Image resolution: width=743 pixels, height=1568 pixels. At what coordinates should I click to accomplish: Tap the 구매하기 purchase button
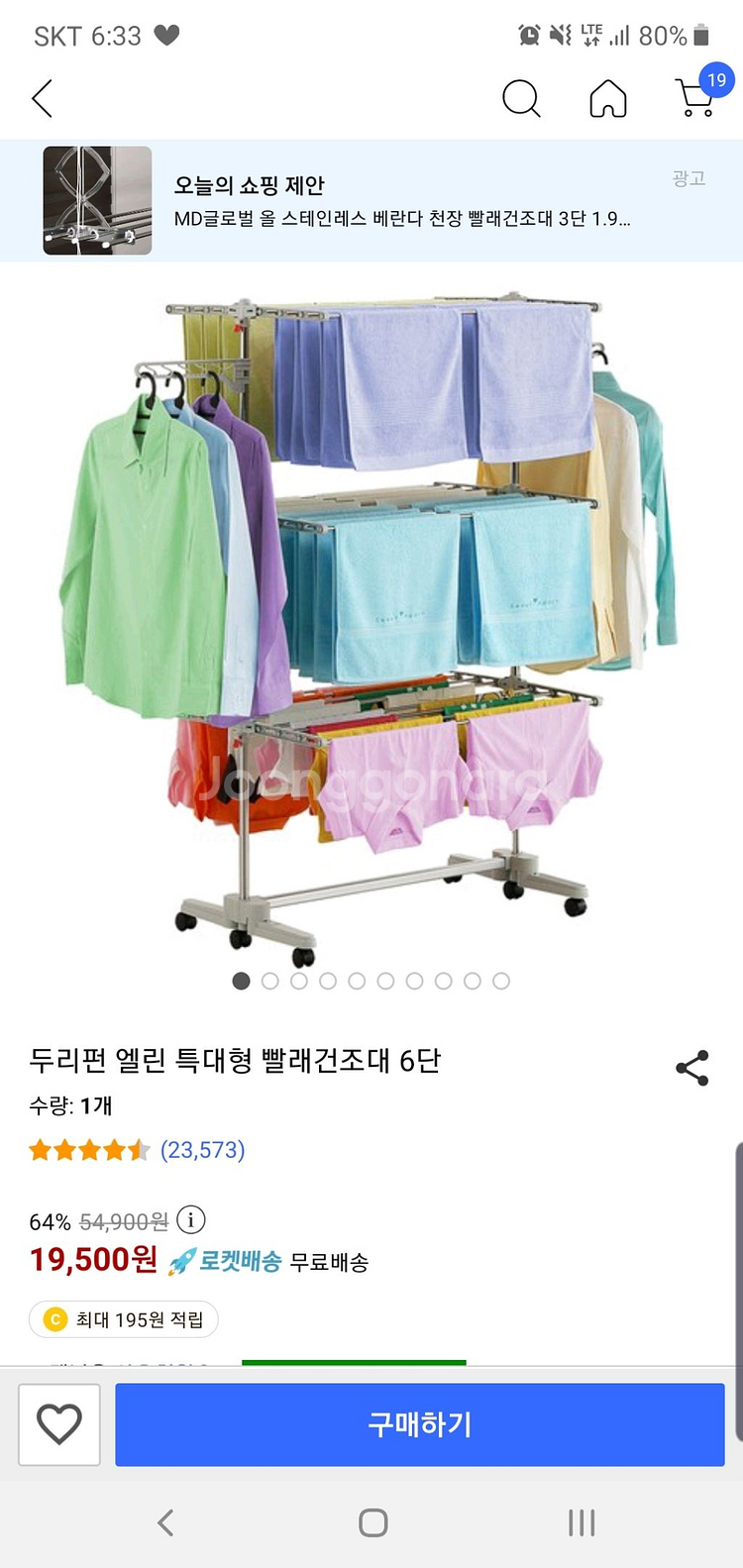(x=420, y=1424)
